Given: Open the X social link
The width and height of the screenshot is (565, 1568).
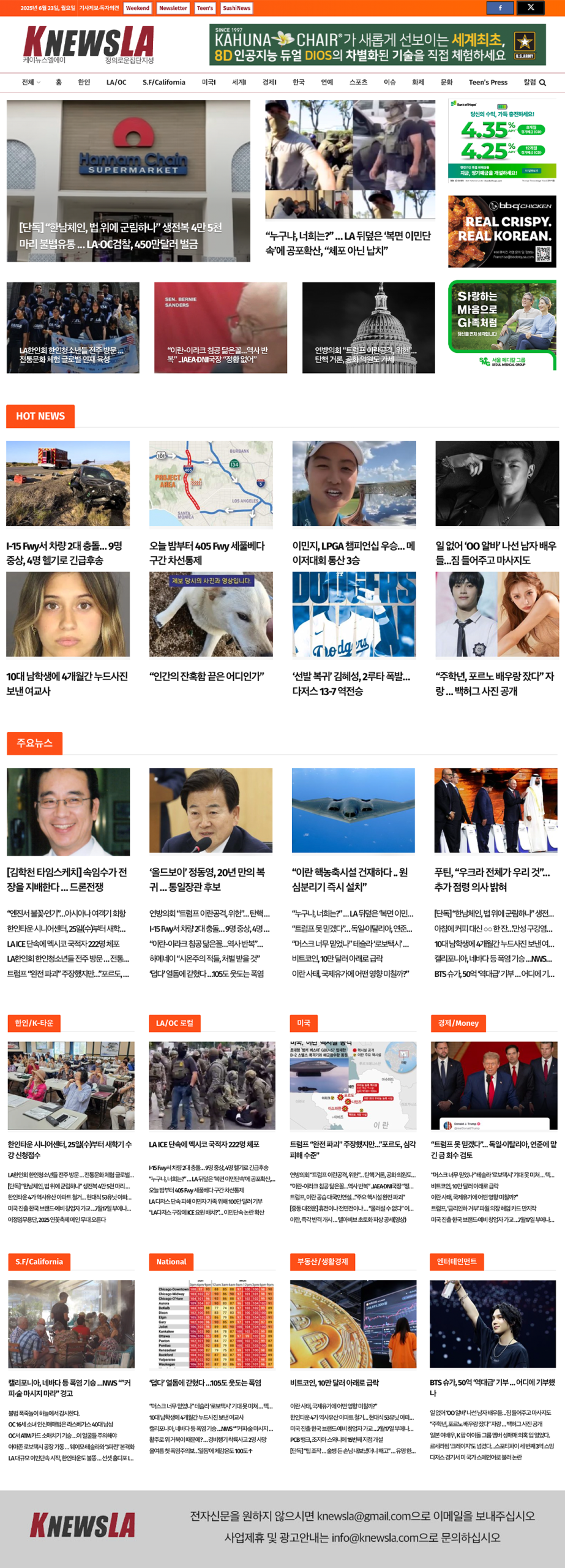Looking at the screenshot, I should pos(531,8).
